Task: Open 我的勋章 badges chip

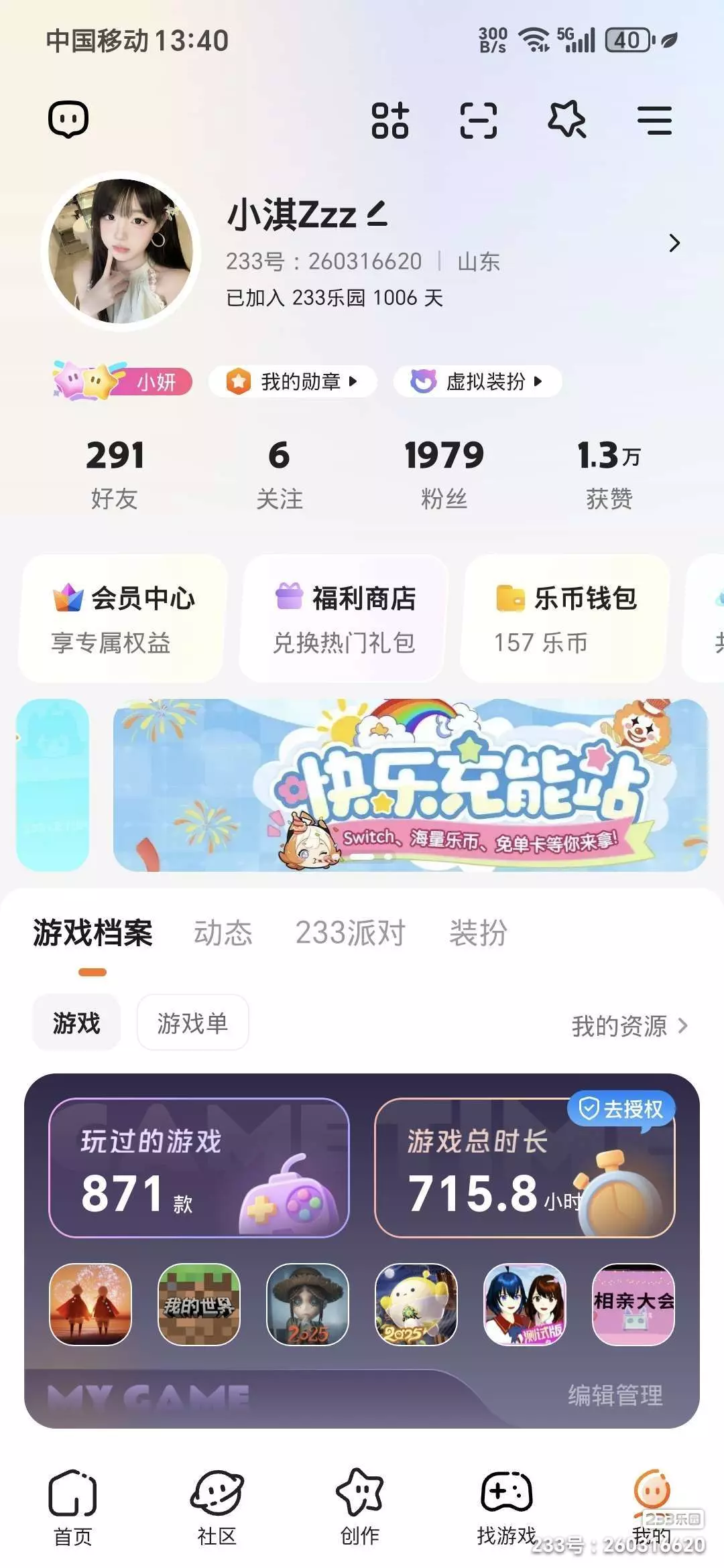Action: (x=292, y=381)
